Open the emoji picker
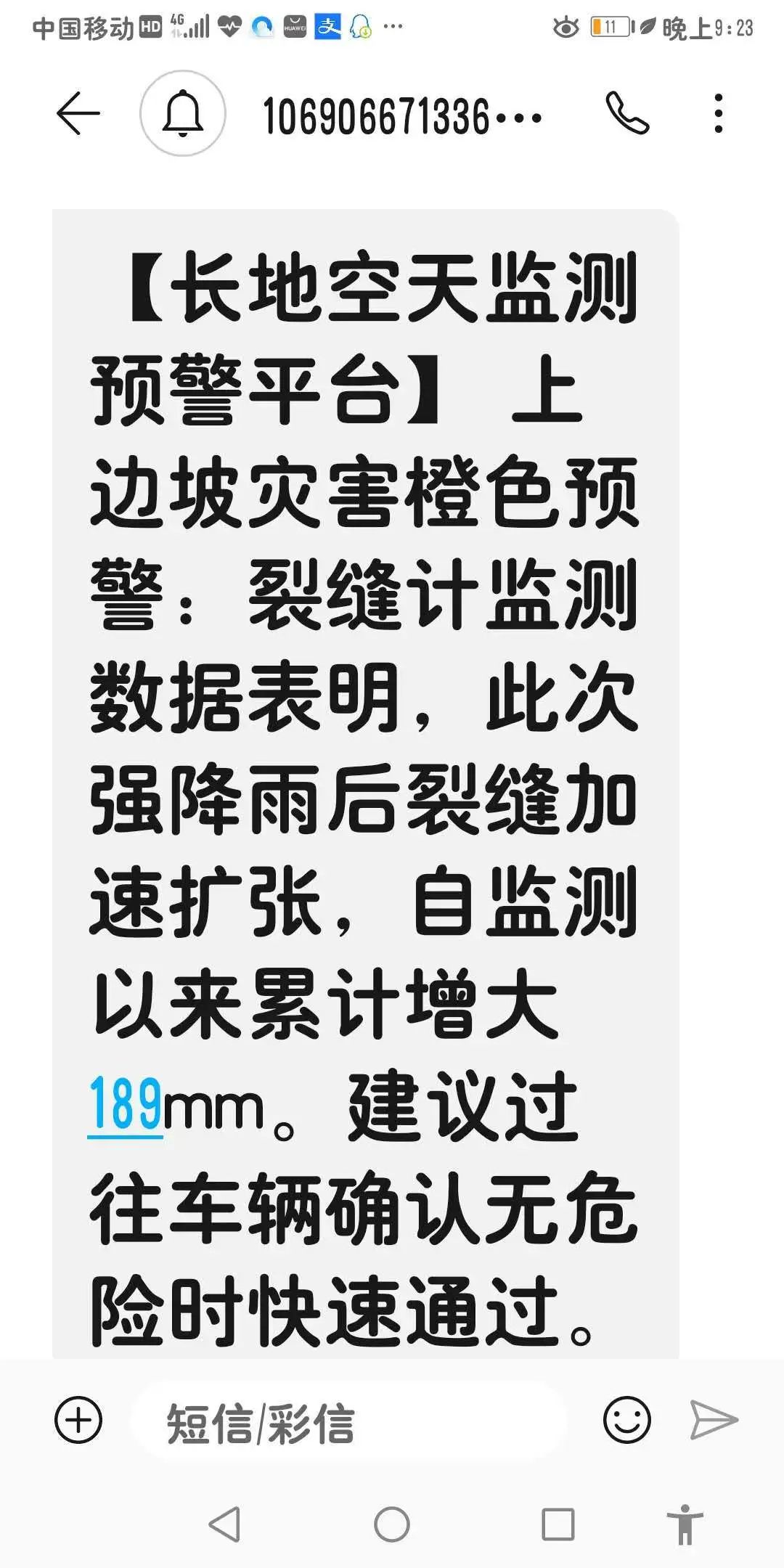The image size is (784, 1568). click(627, 1420)
